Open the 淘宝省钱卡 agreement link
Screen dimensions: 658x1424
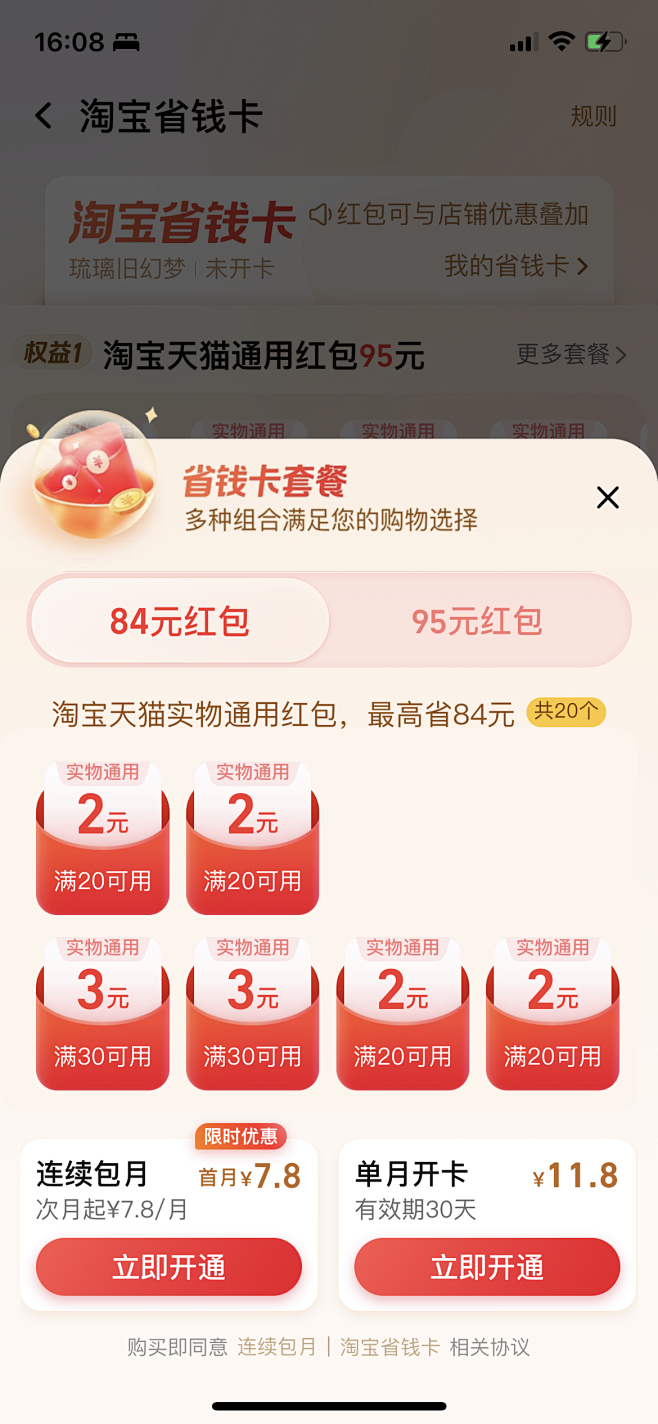pos(390,1347)
